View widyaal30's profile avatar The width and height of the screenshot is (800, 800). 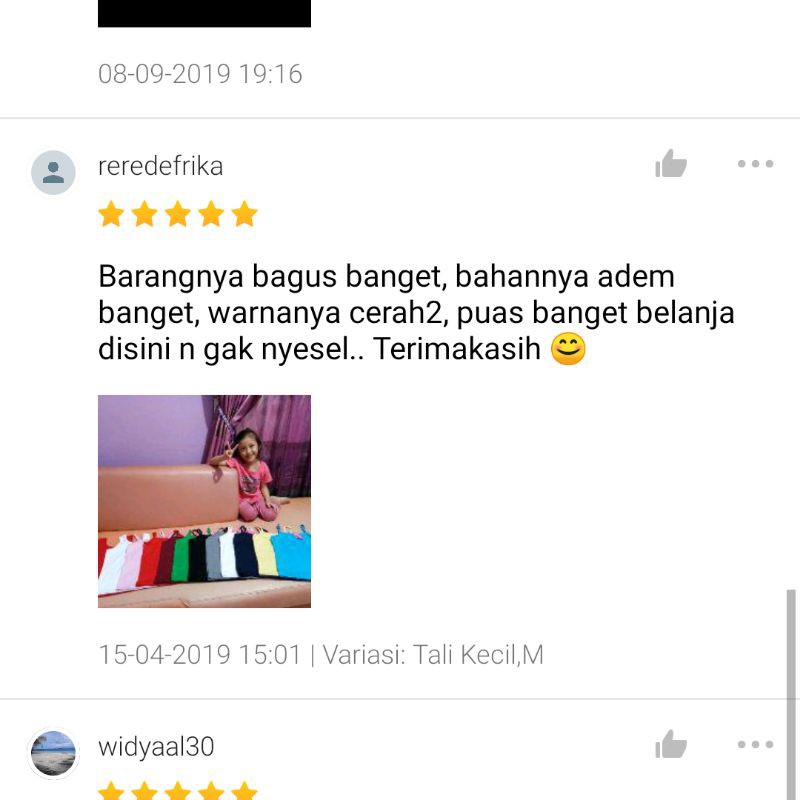point(54,752)
